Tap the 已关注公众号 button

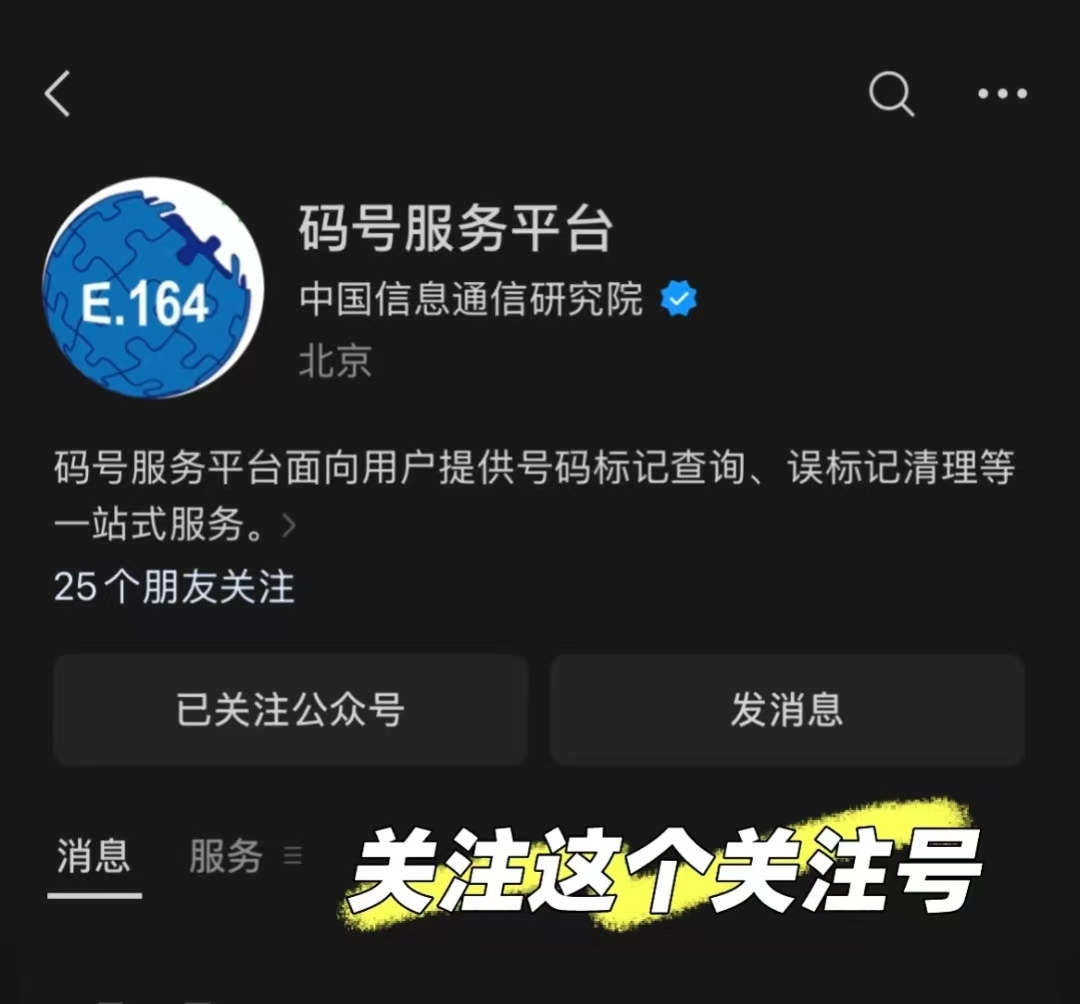(x=290, y=710)
